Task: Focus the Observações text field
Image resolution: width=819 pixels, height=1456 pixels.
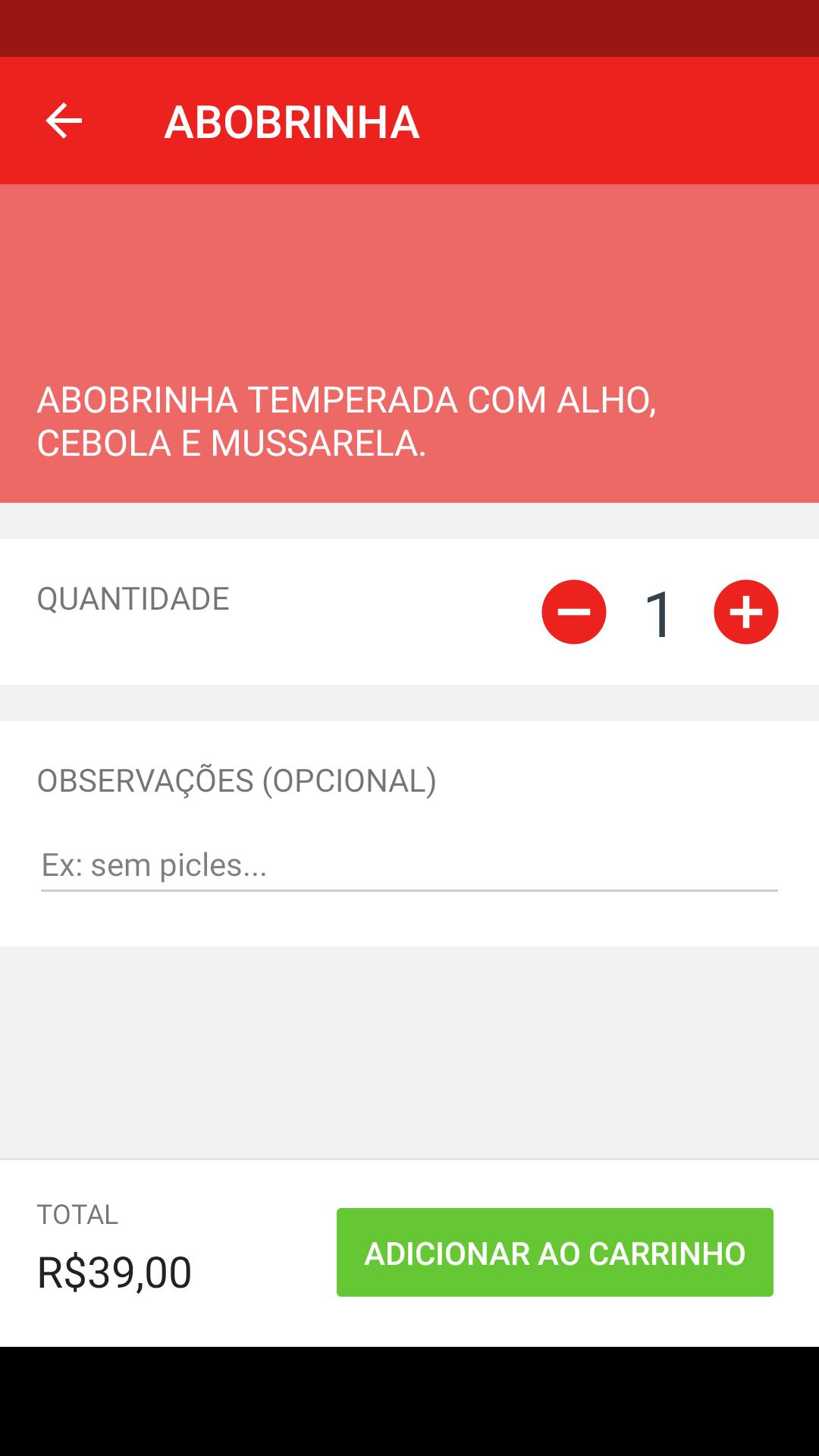Action: pyautogui.click(x=409, y=865)
